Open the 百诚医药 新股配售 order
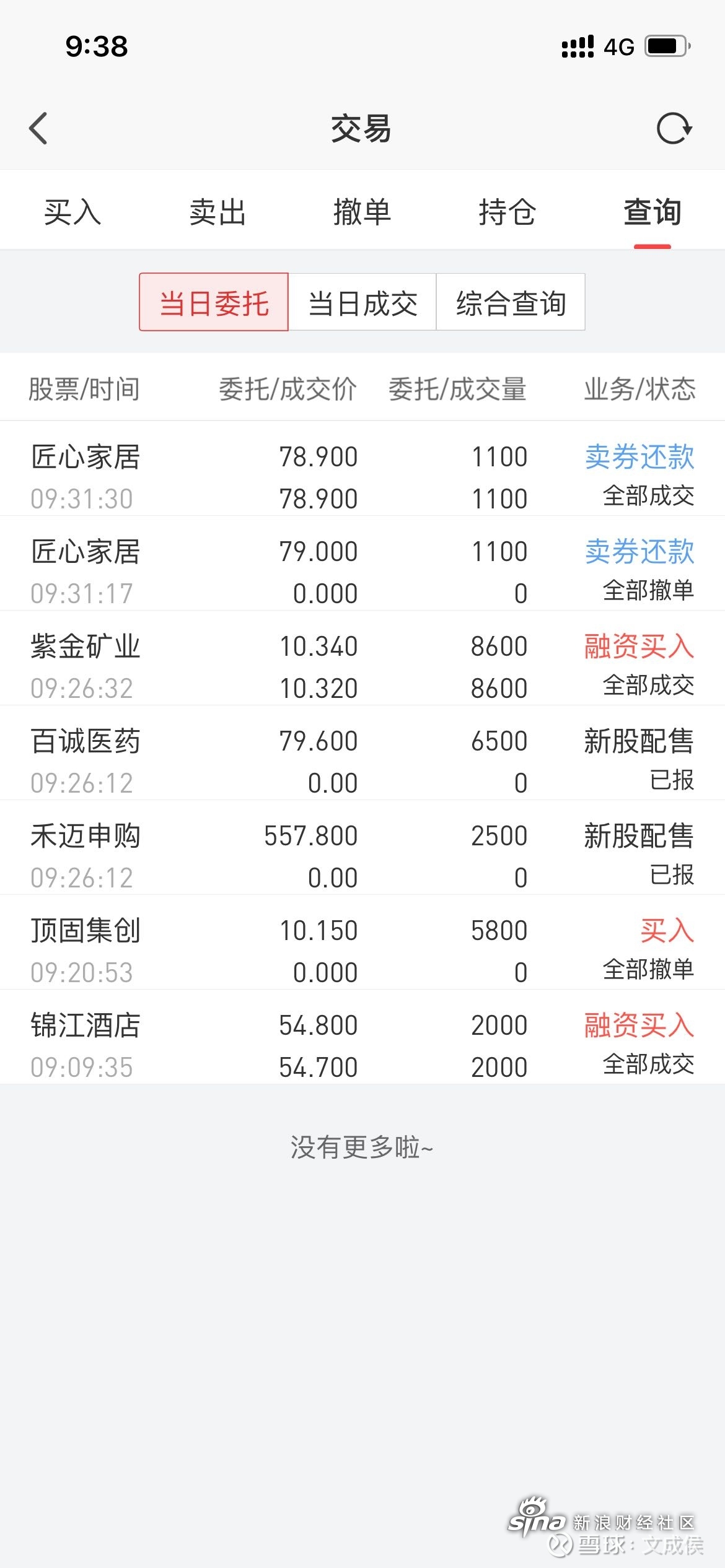725x1568 pixels. click(362, 753)
